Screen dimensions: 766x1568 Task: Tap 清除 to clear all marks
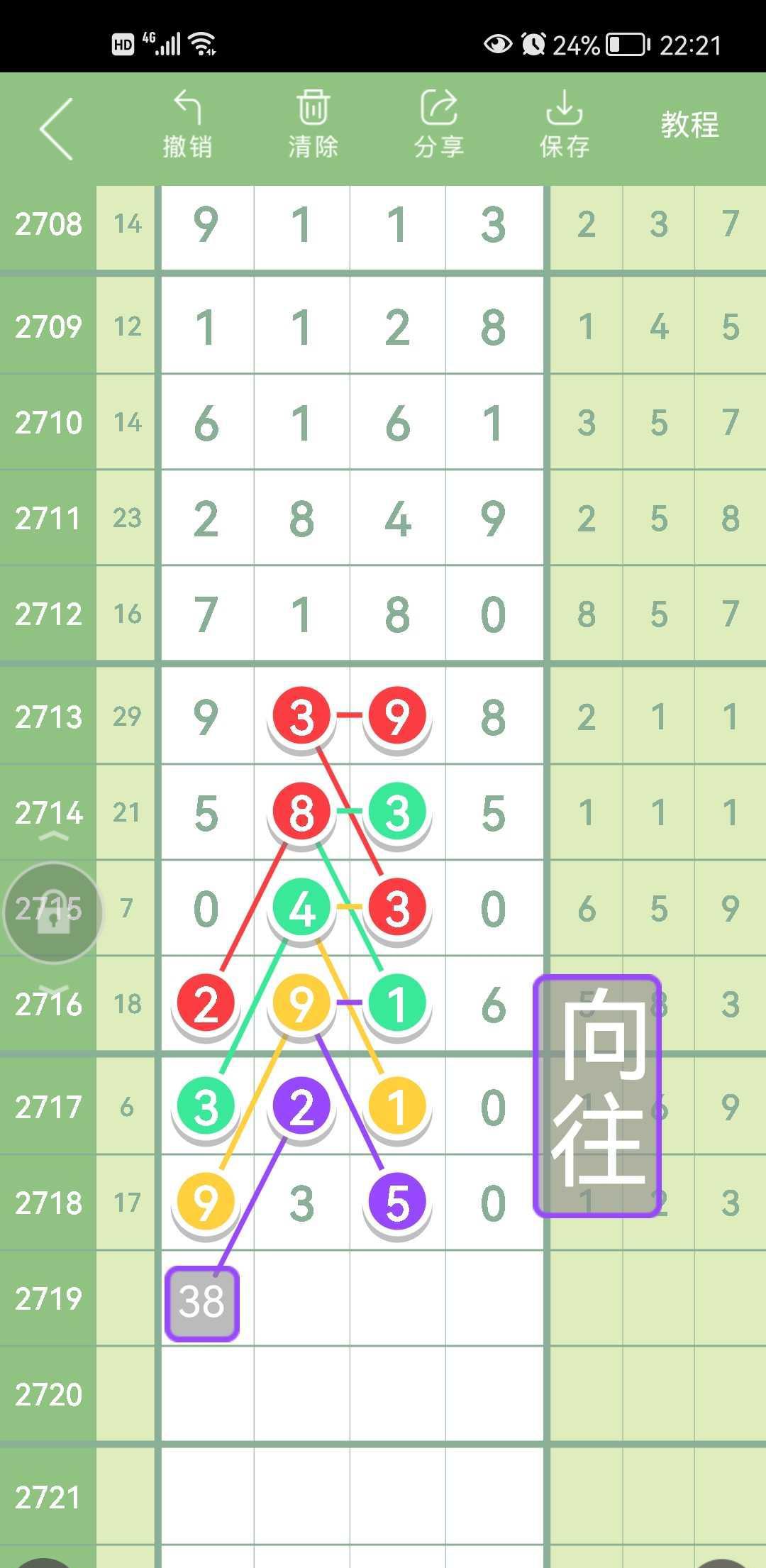(x=313, y=126)
